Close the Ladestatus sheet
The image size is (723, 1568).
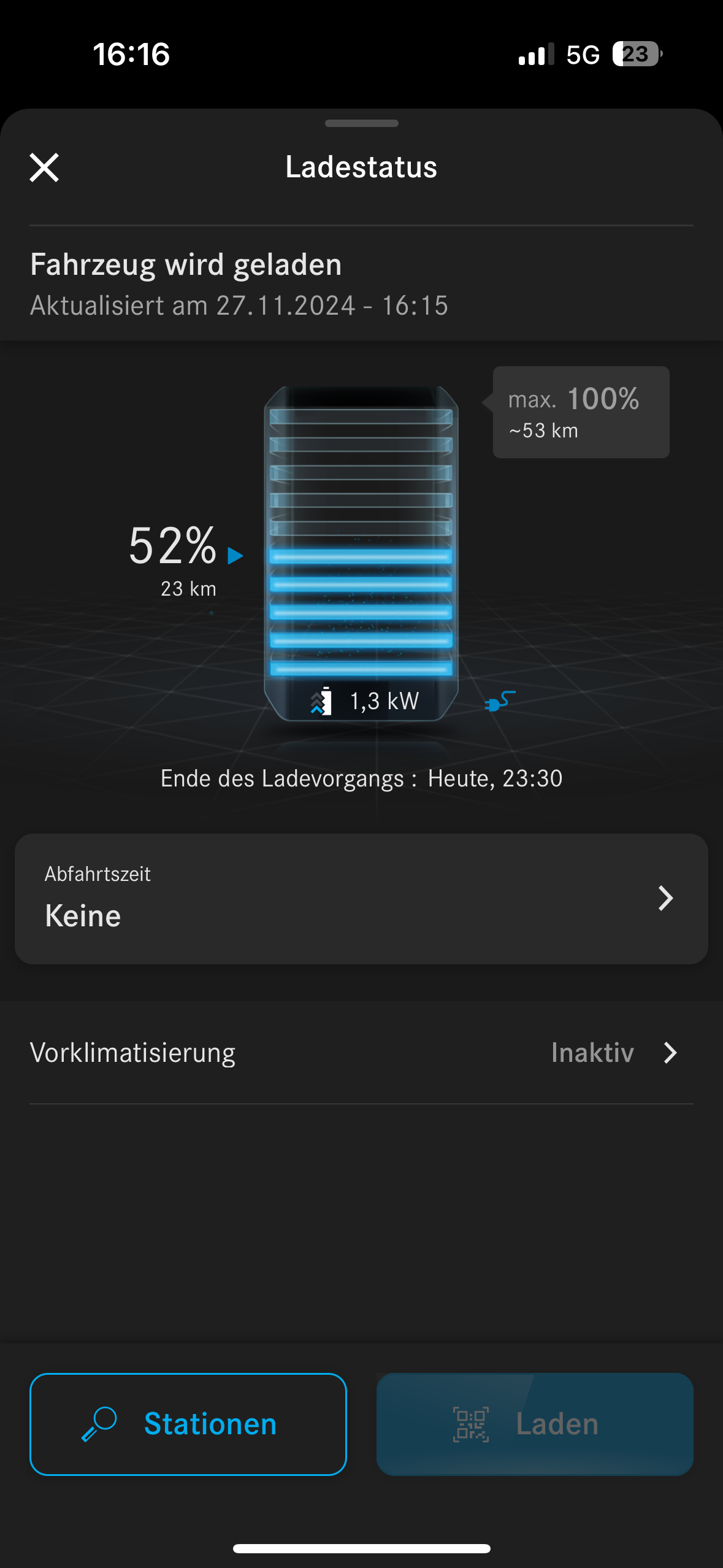[x=44, y=167]
